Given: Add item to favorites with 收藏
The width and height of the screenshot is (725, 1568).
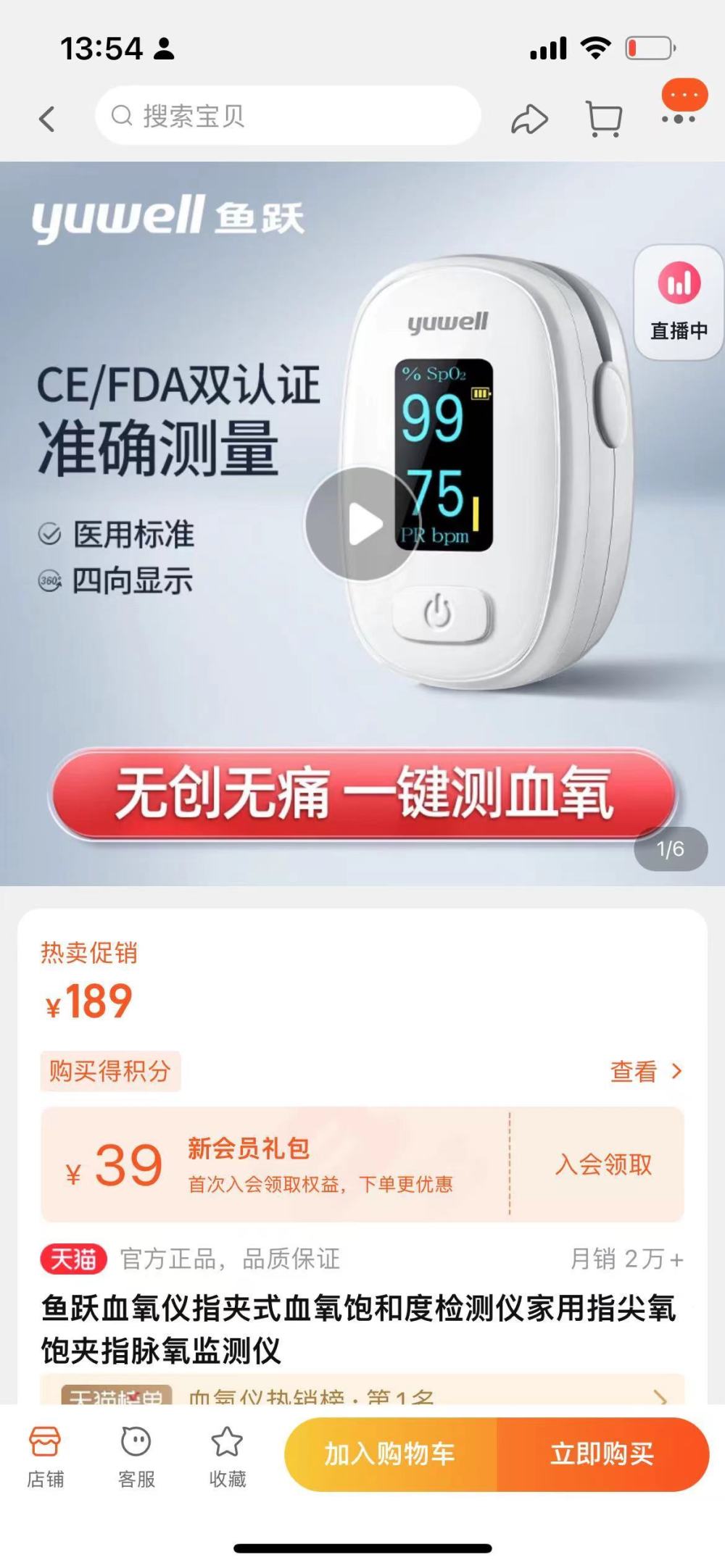Looking at the screenshot, I should pyautogui.click(x=228, y=1456).
